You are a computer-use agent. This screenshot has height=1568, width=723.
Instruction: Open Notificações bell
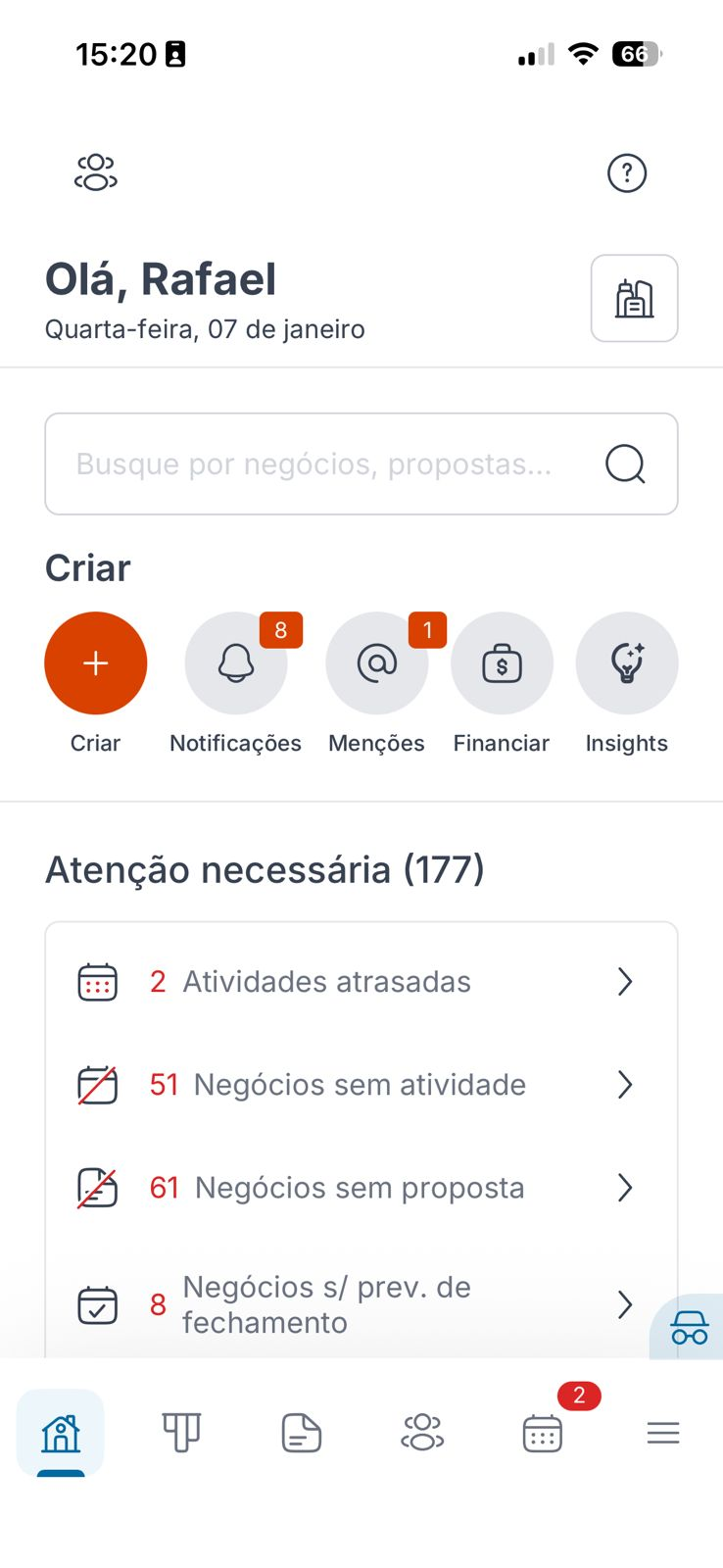point(236,663)
